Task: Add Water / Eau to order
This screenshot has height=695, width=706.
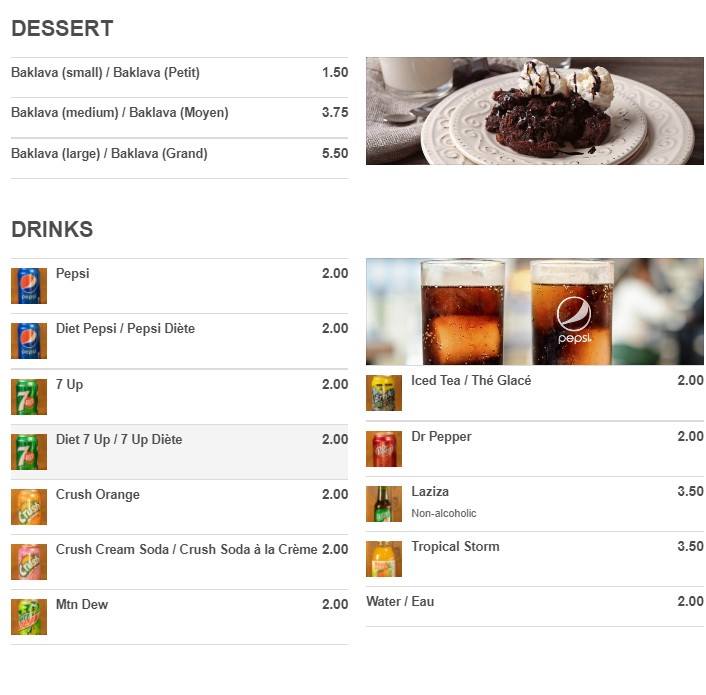Action: [400, 602]
